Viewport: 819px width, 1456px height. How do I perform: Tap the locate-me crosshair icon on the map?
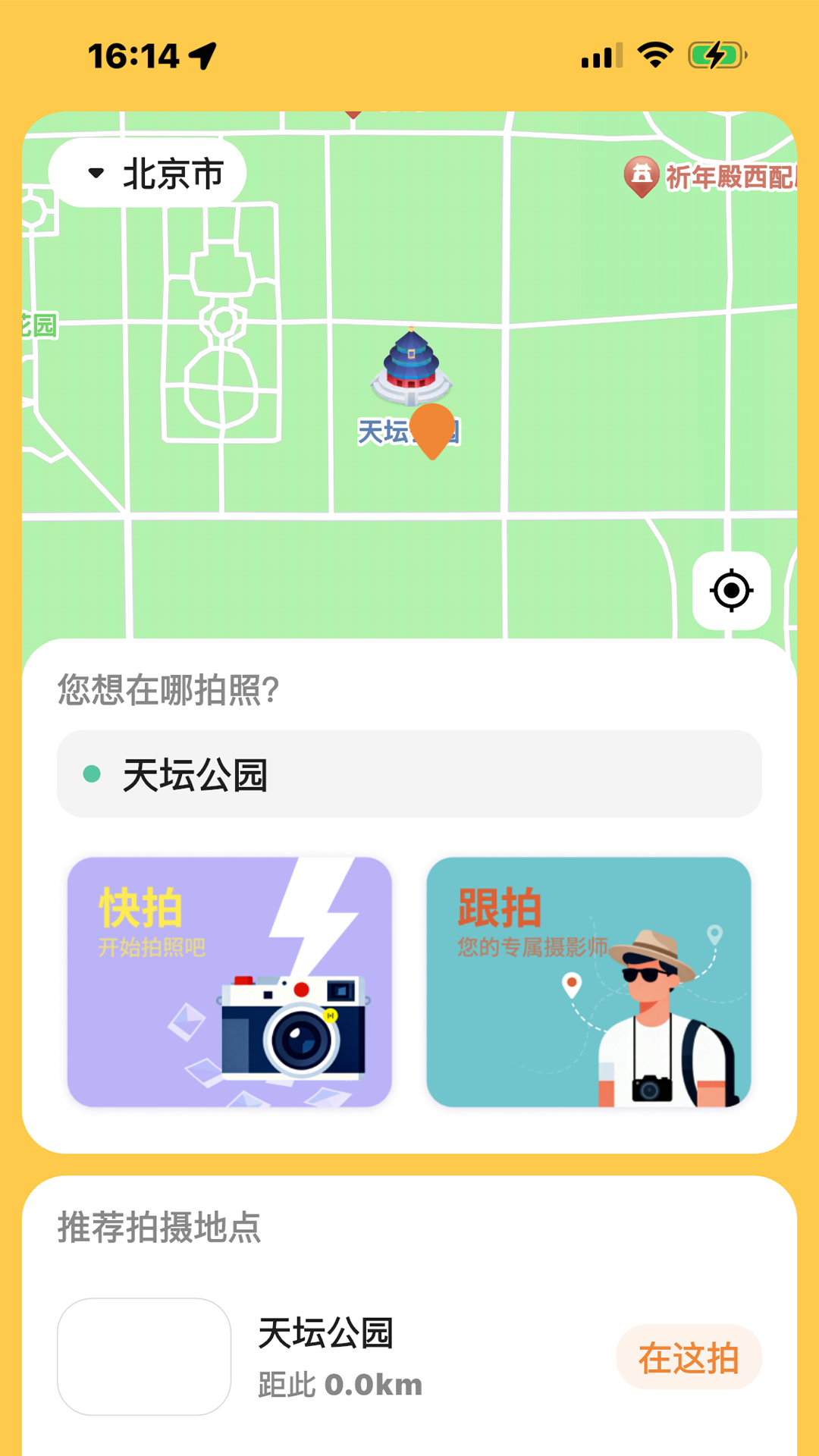(730, 591)
